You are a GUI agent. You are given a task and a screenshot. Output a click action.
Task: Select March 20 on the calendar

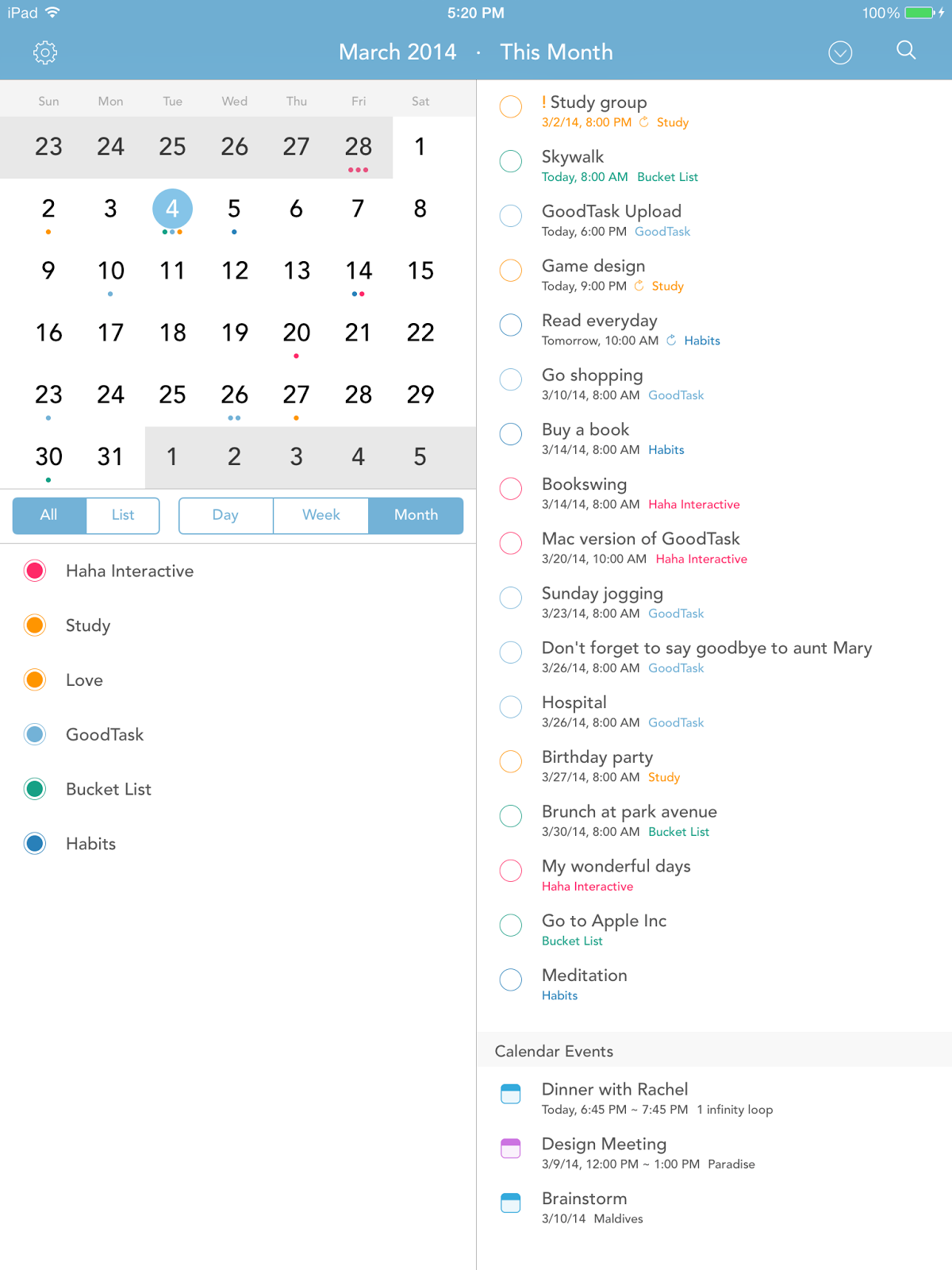296,333
